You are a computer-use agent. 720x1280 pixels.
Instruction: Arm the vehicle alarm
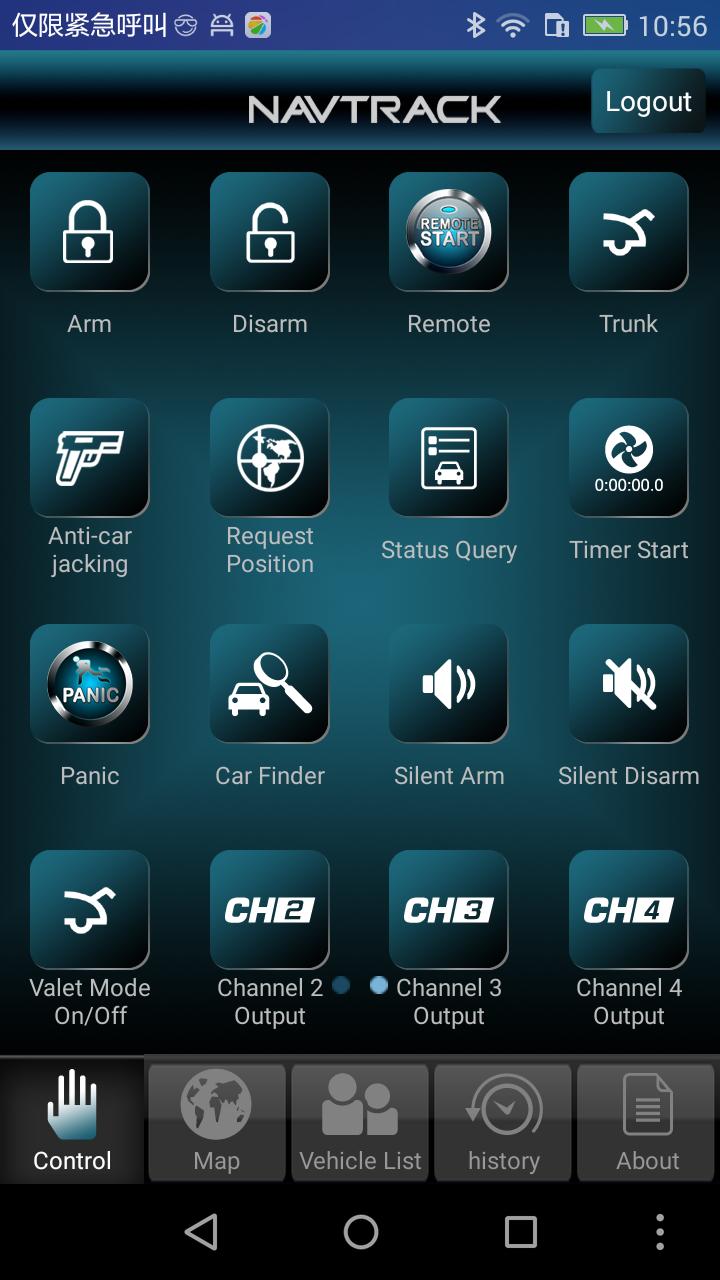tap(90, 232)
